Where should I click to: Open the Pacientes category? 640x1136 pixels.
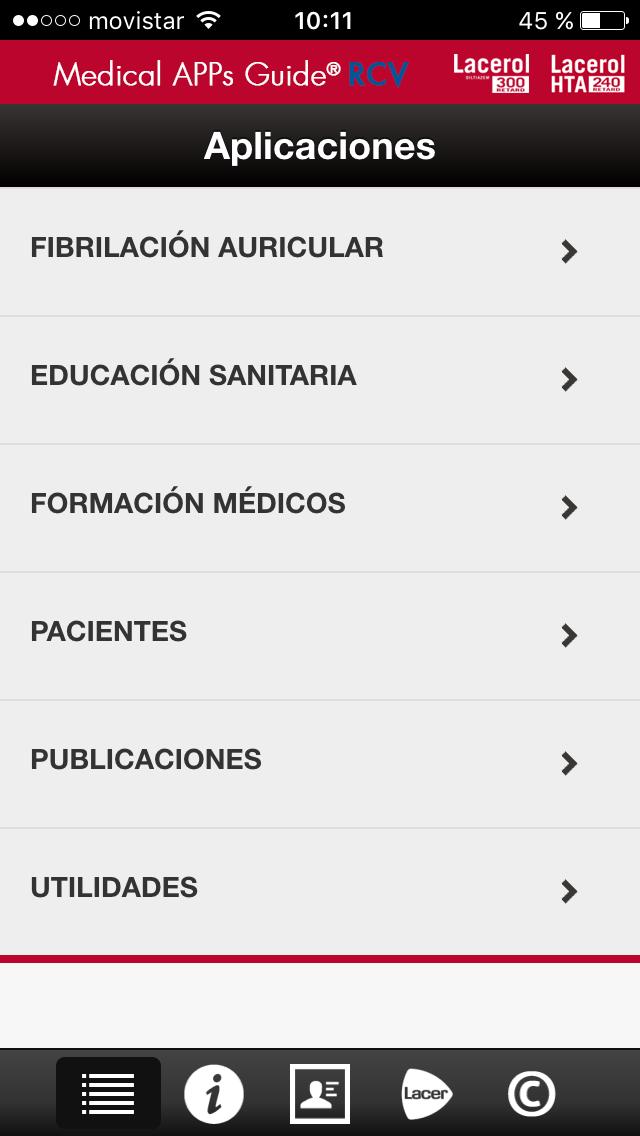tap(320, 634)
